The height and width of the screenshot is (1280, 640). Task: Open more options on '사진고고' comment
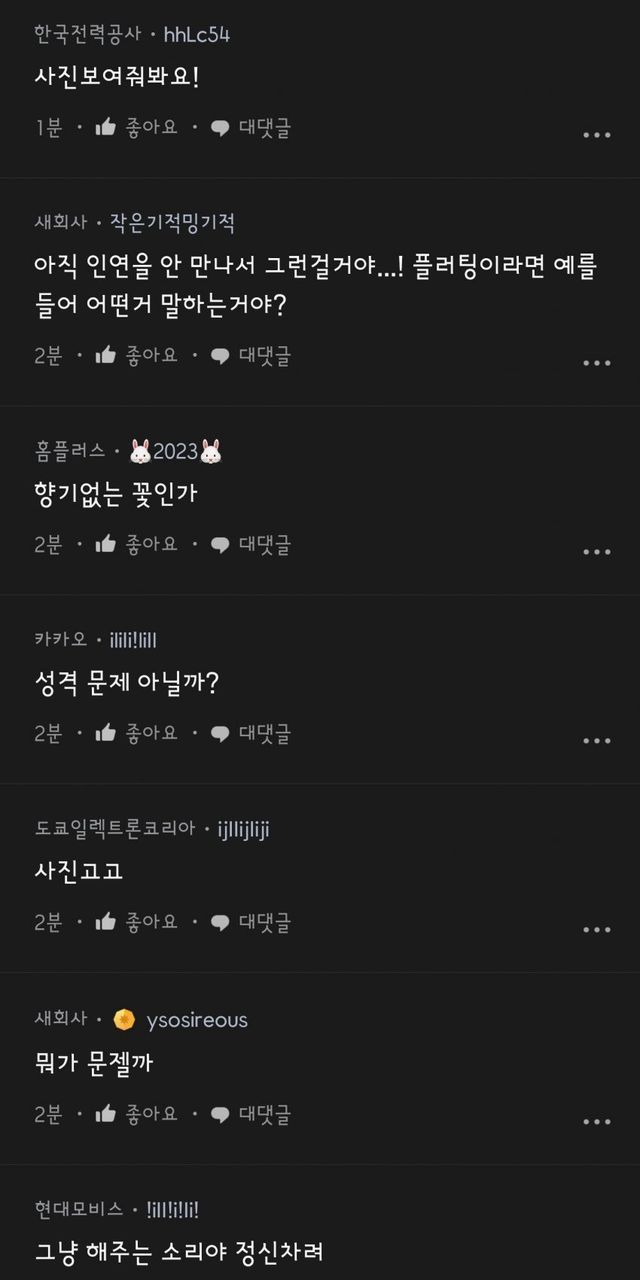(x=596, y=929)
